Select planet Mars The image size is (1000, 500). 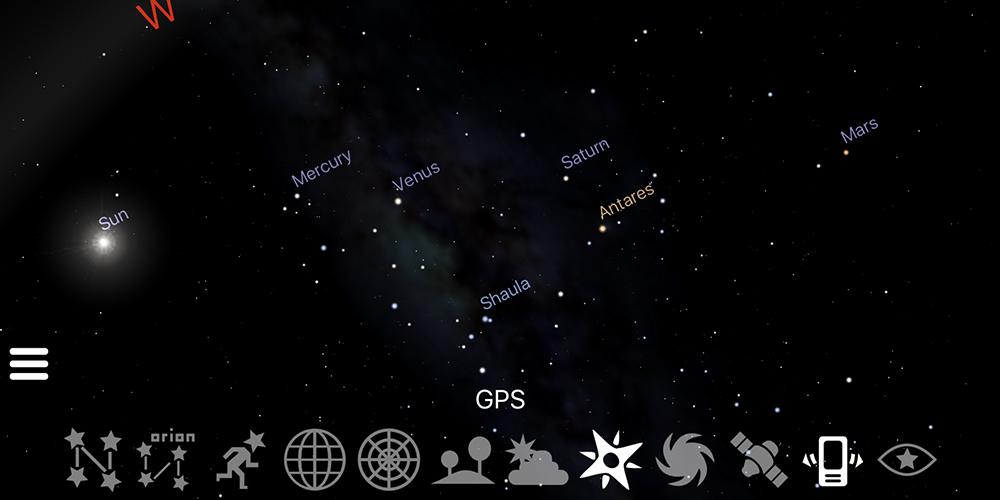point(845,152)
